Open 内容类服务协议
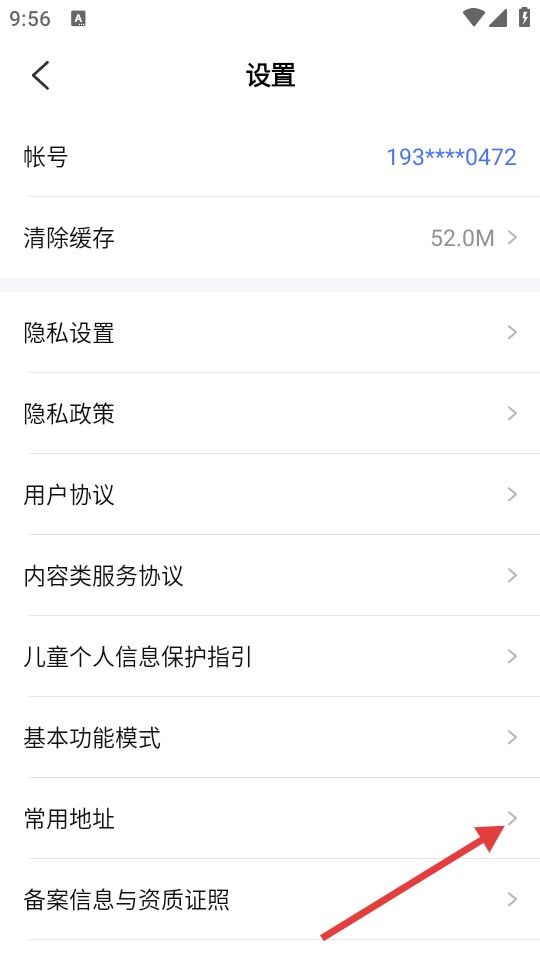The height and width of the screenshot is (960, 540). (270, 576)
